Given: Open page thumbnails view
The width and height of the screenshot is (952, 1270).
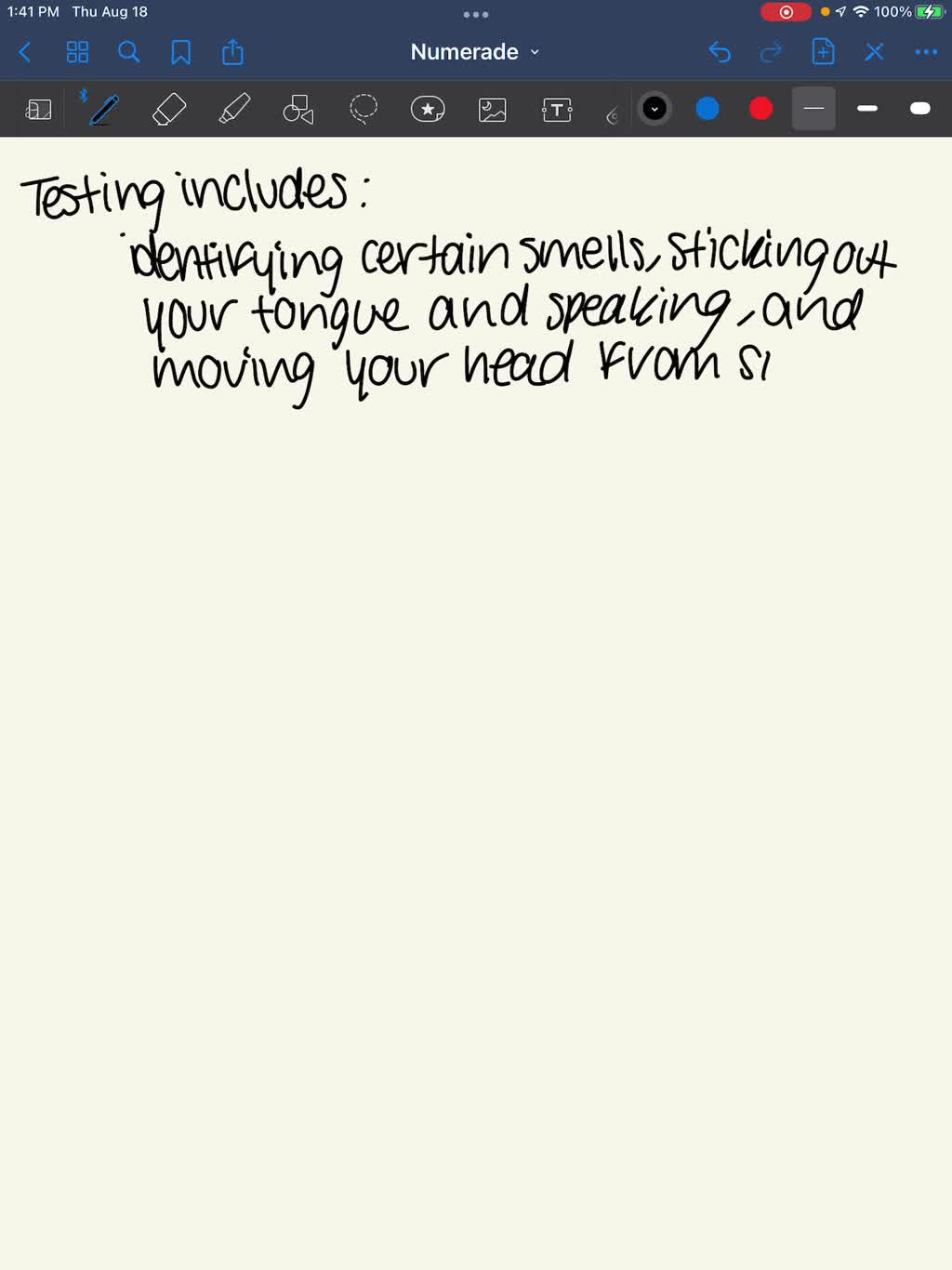Looking at the screenshot, I should (x=77, y=52).
